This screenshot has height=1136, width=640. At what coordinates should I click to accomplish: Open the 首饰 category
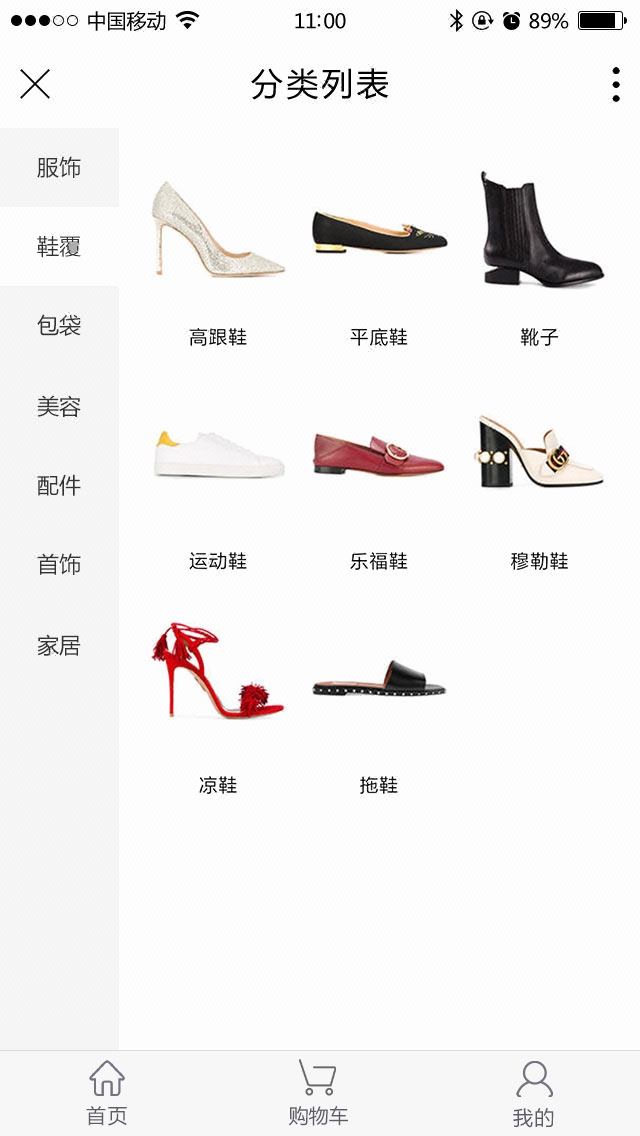(59, 565)
